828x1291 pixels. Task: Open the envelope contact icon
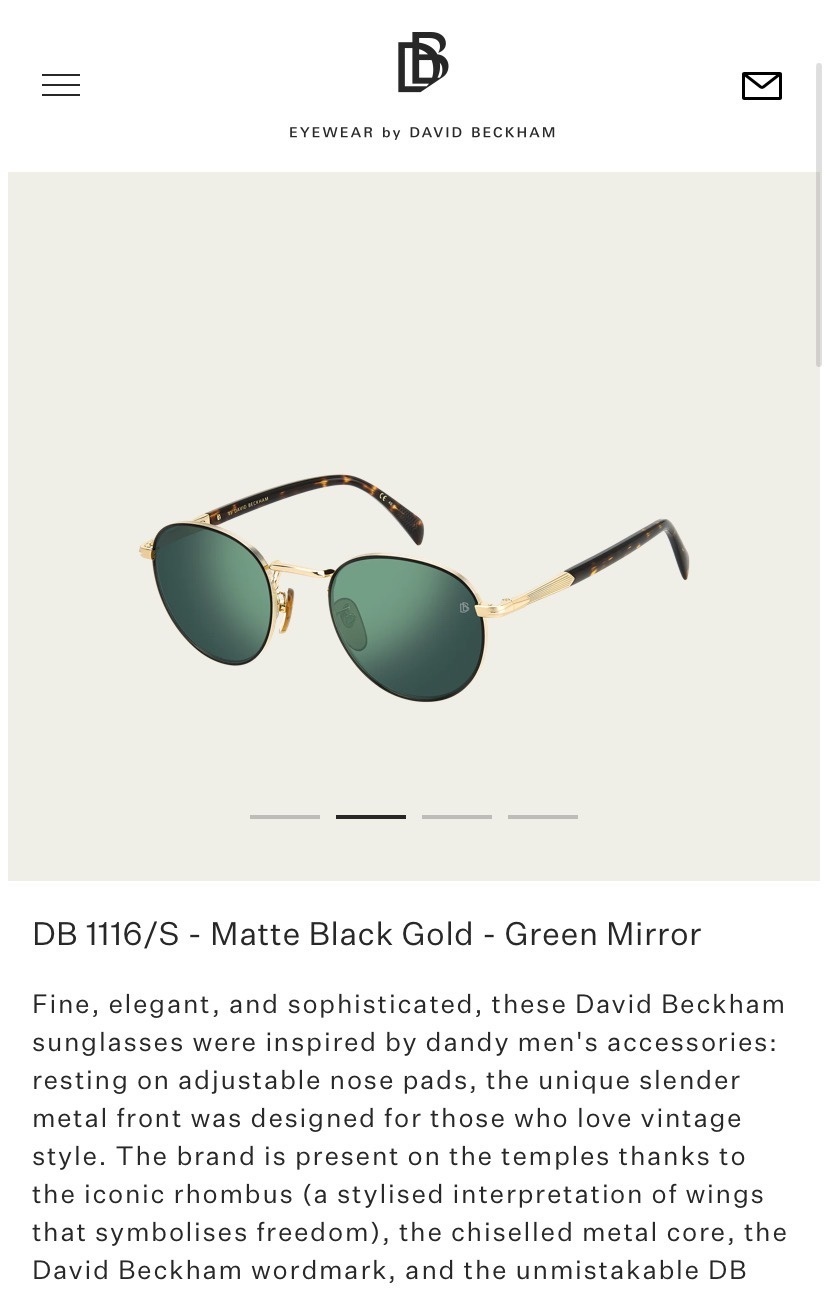(x=761, y=86)
